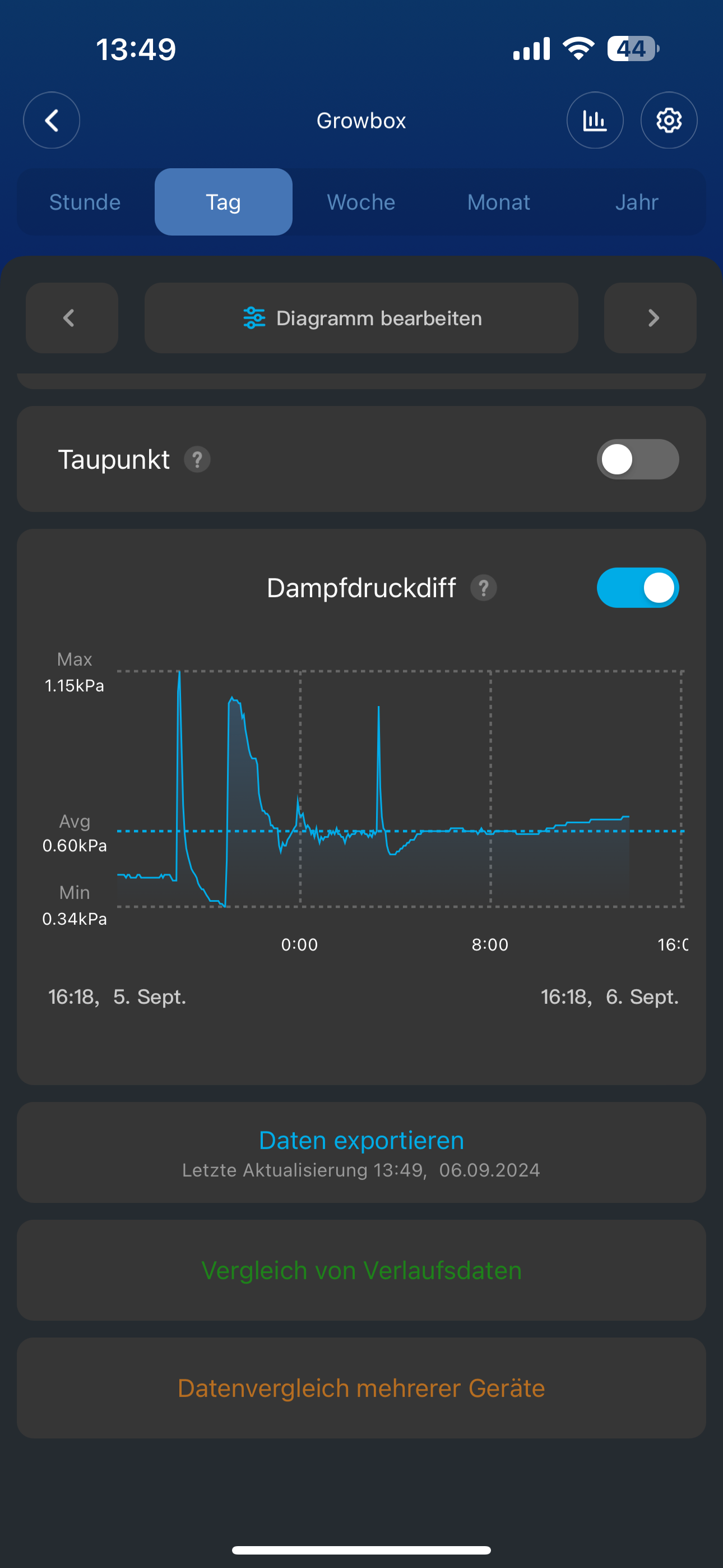Viewport: 723px width, 1568px height.
Task: Show the Monat view
Action: tap(498, 202)
